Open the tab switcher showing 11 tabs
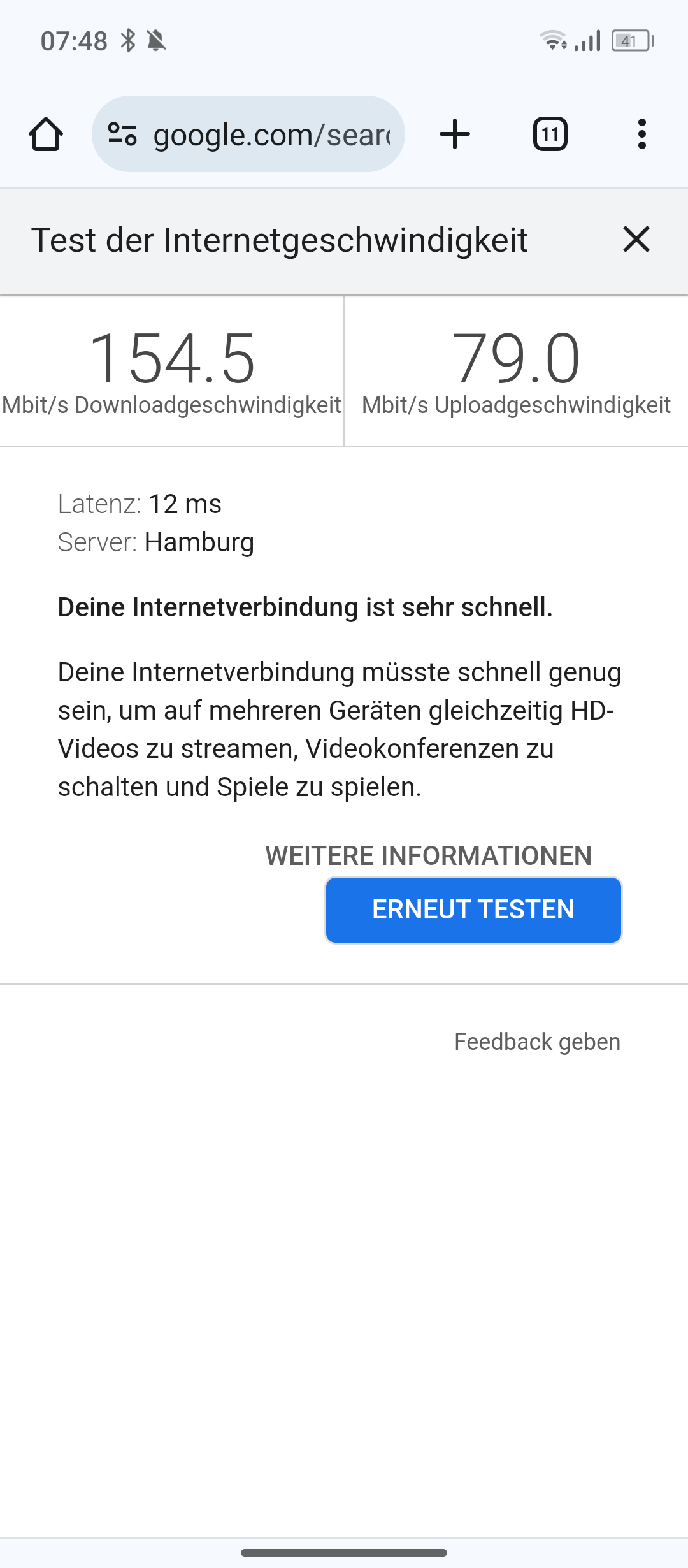This screenshot has width=688, height=1568. pyautogui.click(x=550, y=134)
